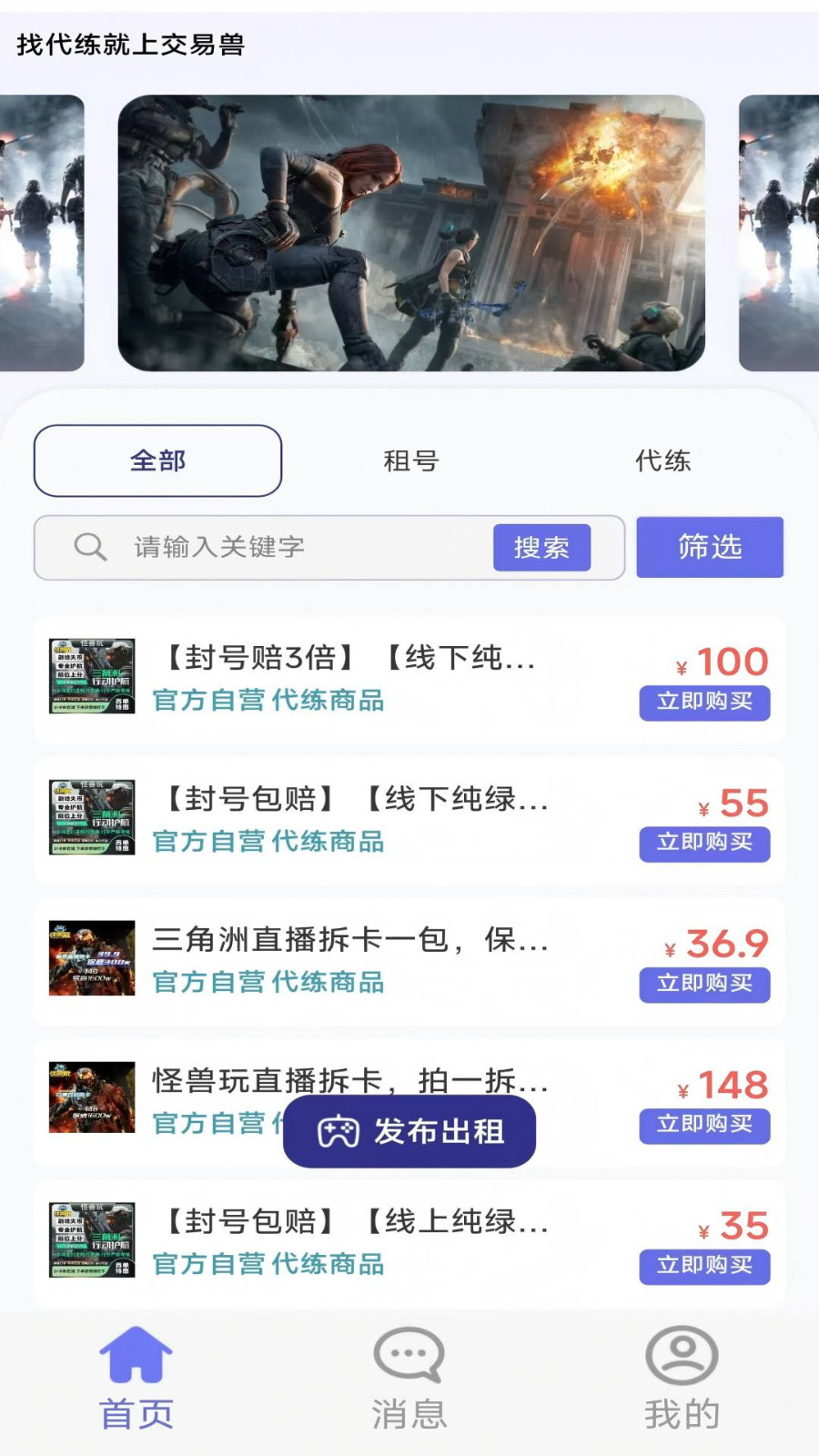The height and width of the screenshot is (1456, 819).
Task: Buy the ¥100 封号赔3倍 item
Action: (704, 702)
